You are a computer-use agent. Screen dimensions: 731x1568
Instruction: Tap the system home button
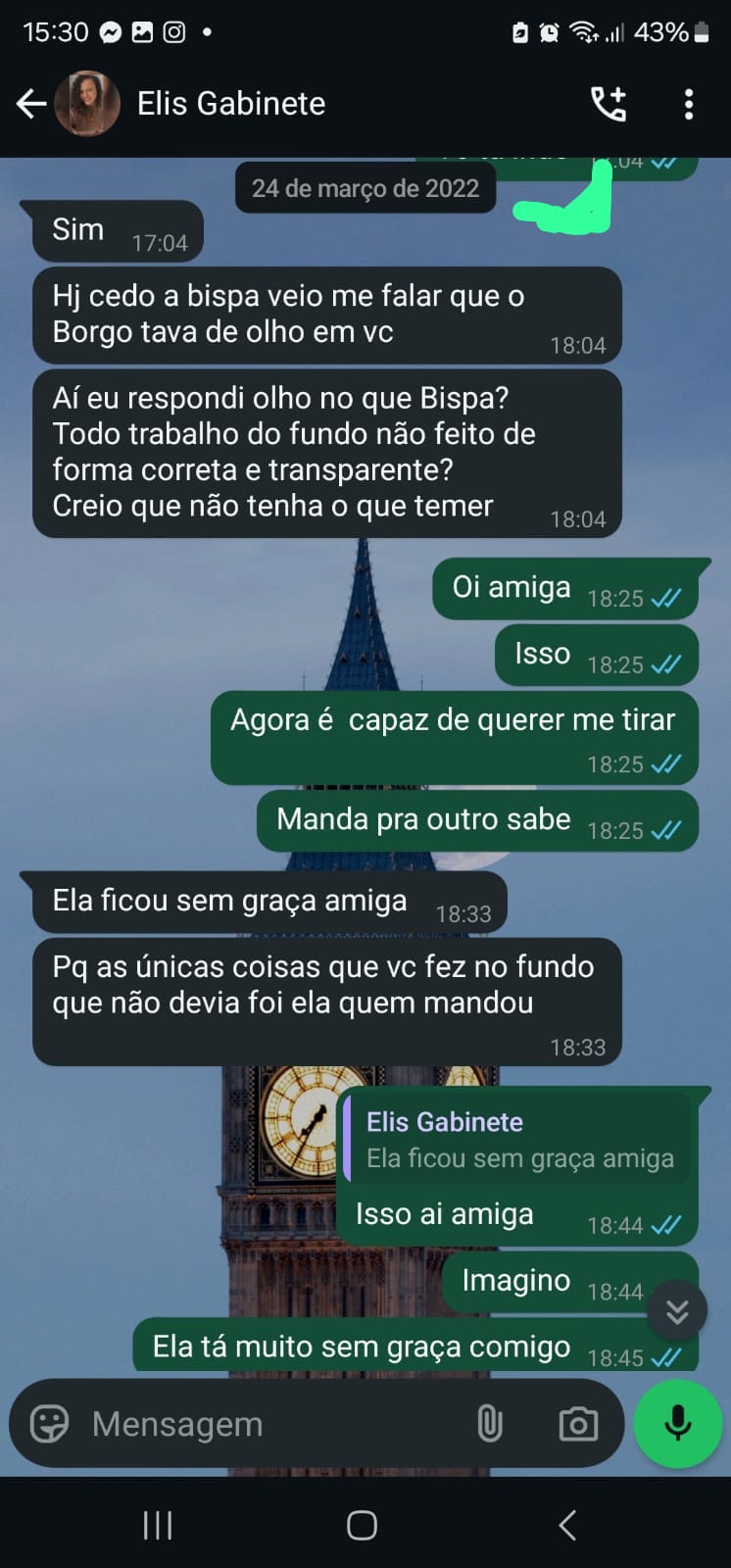362,1525
